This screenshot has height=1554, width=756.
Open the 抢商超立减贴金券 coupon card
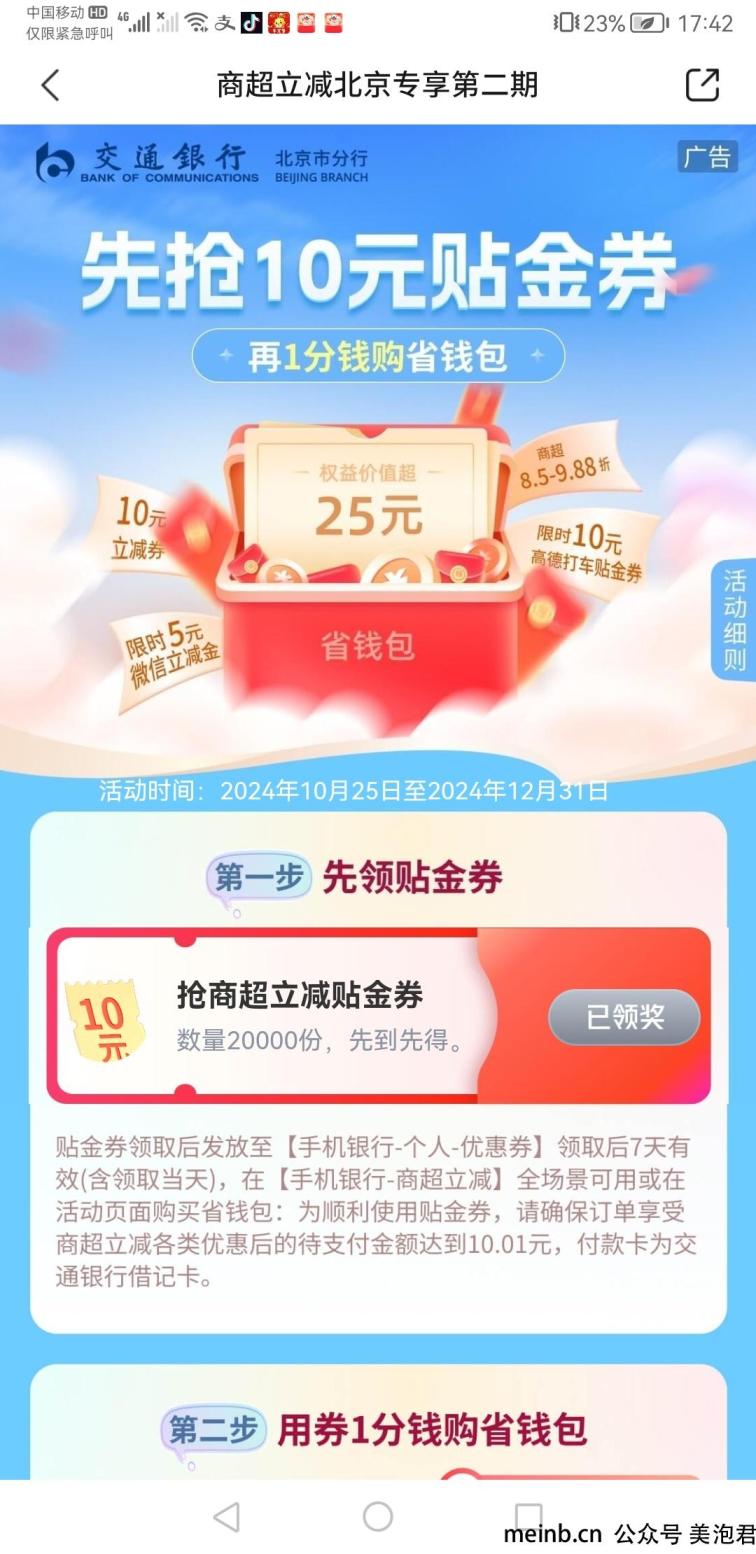tap(300, 1015)
